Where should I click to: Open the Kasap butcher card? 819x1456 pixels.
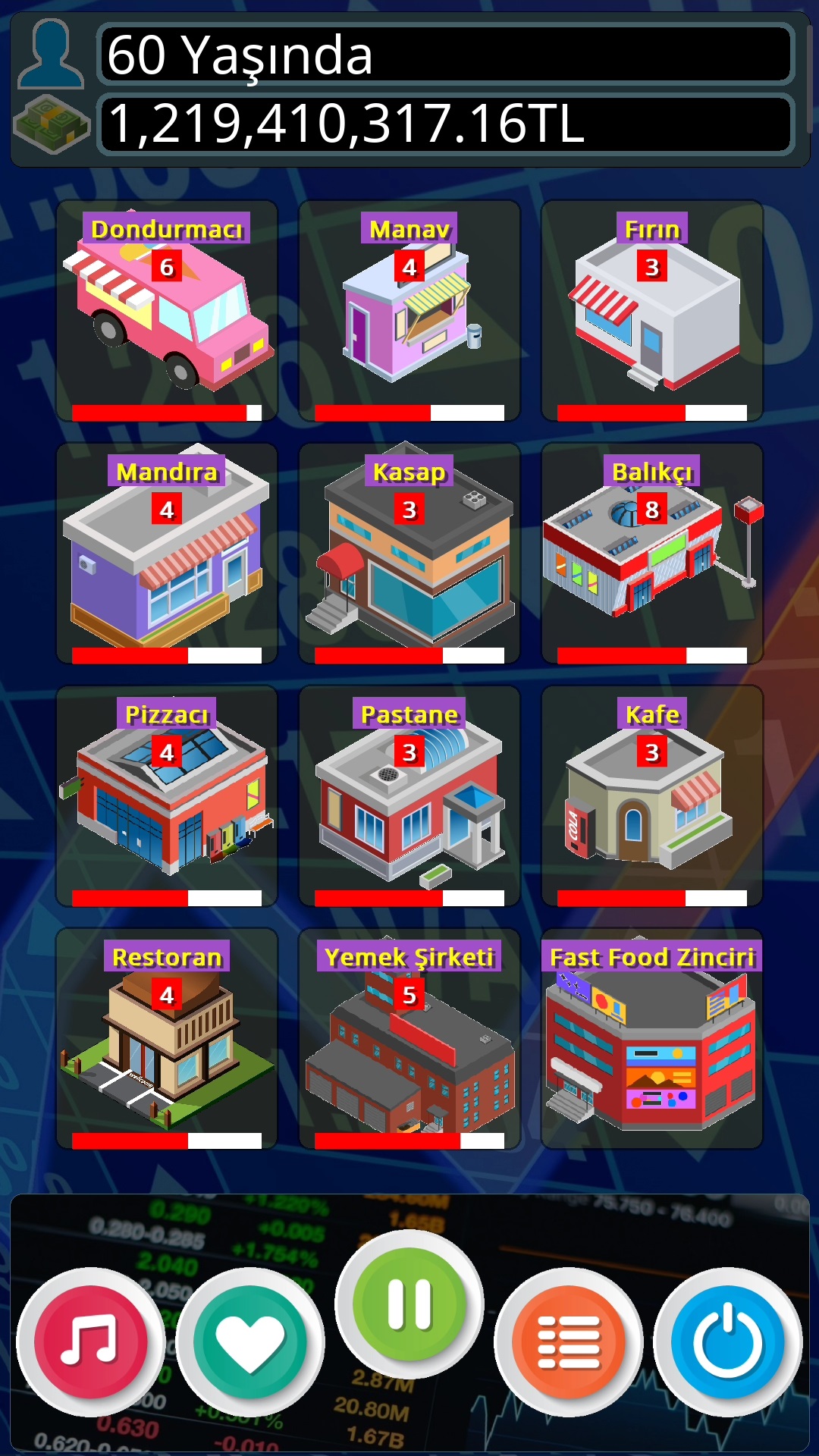pyautogui.click(x=409, y=554)
